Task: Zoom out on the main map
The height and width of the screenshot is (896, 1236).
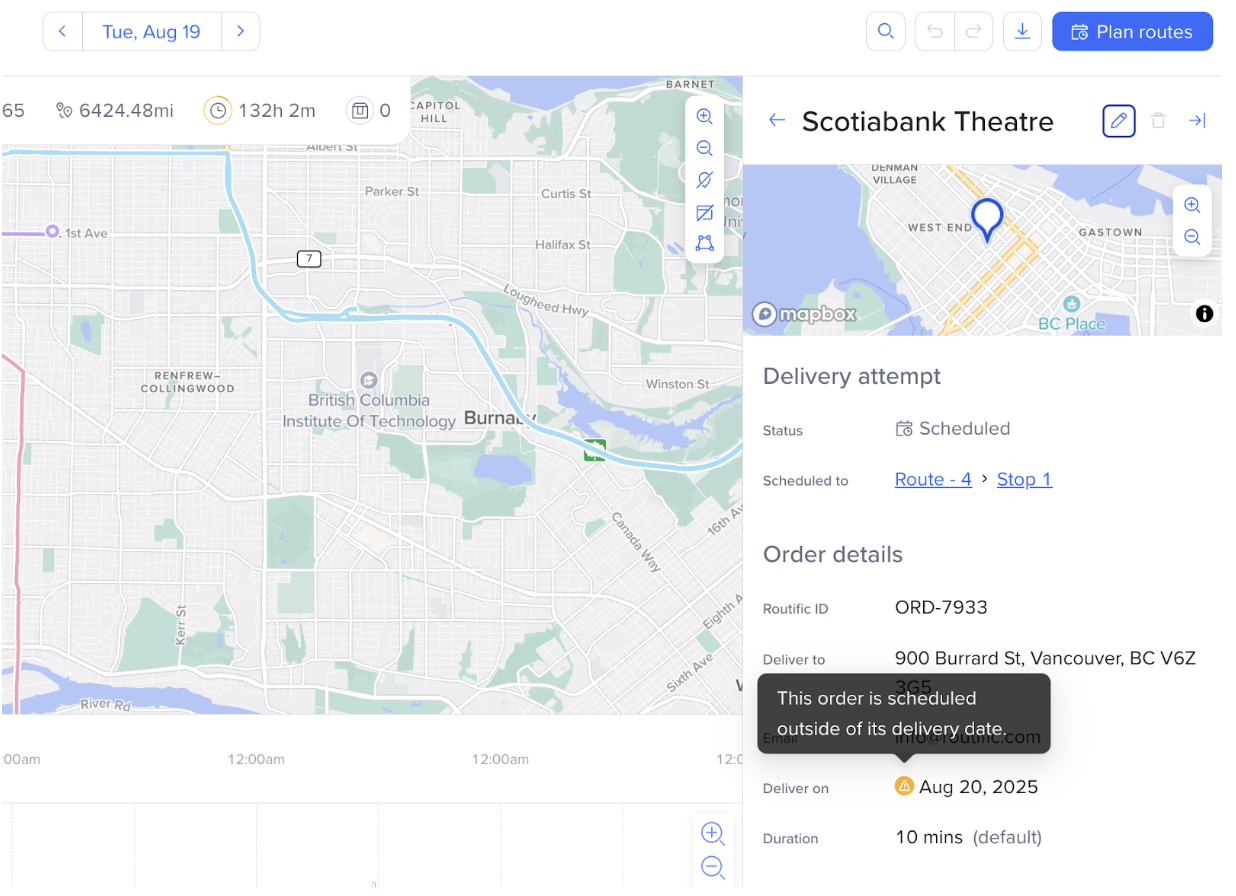Action: click(704, 148)
